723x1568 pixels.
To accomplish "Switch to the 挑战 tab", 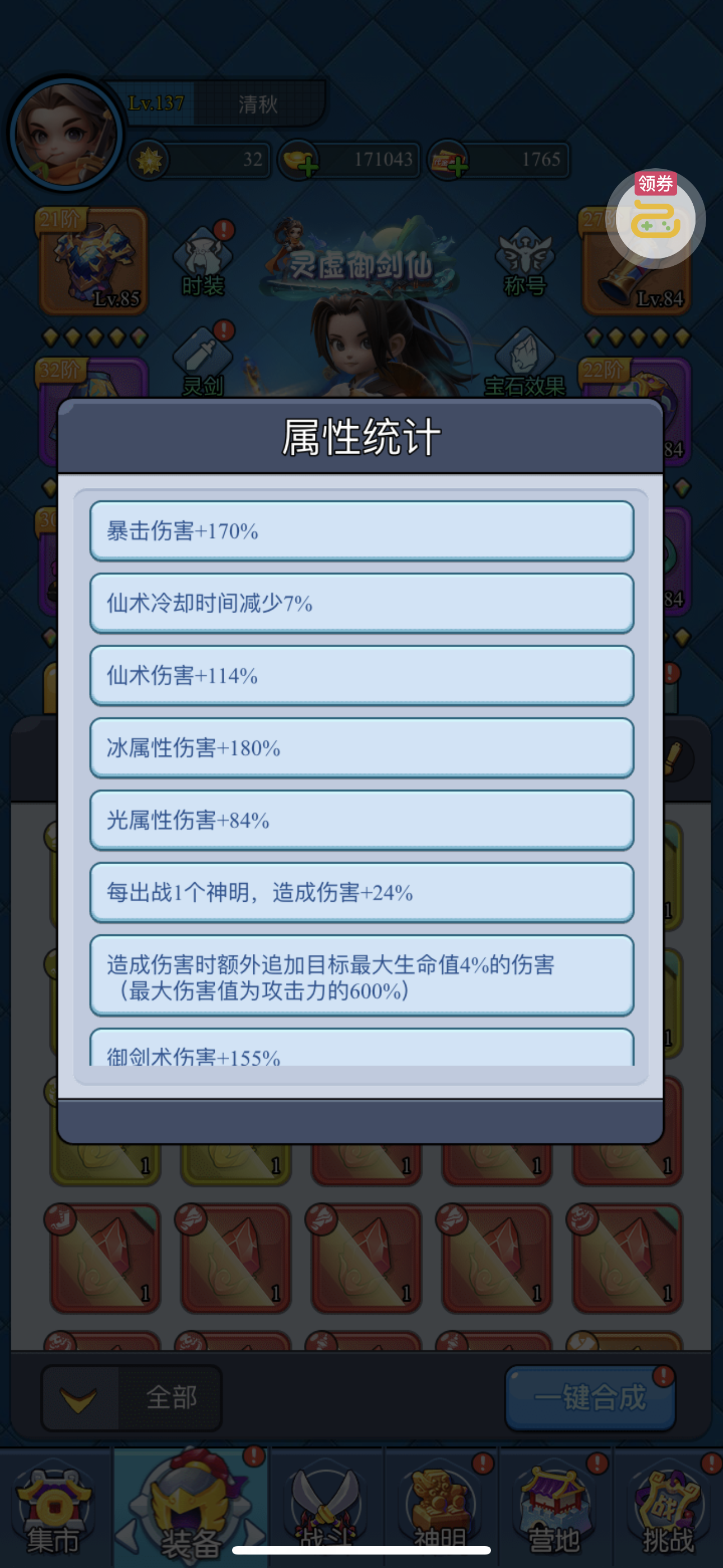I will pos(668,1509).
